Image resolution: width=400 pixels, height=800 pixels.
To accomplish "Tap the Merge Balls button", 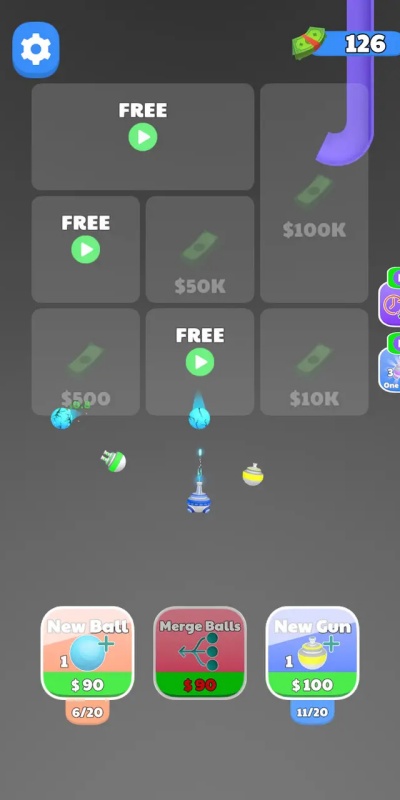I will (x=200, y=653).
